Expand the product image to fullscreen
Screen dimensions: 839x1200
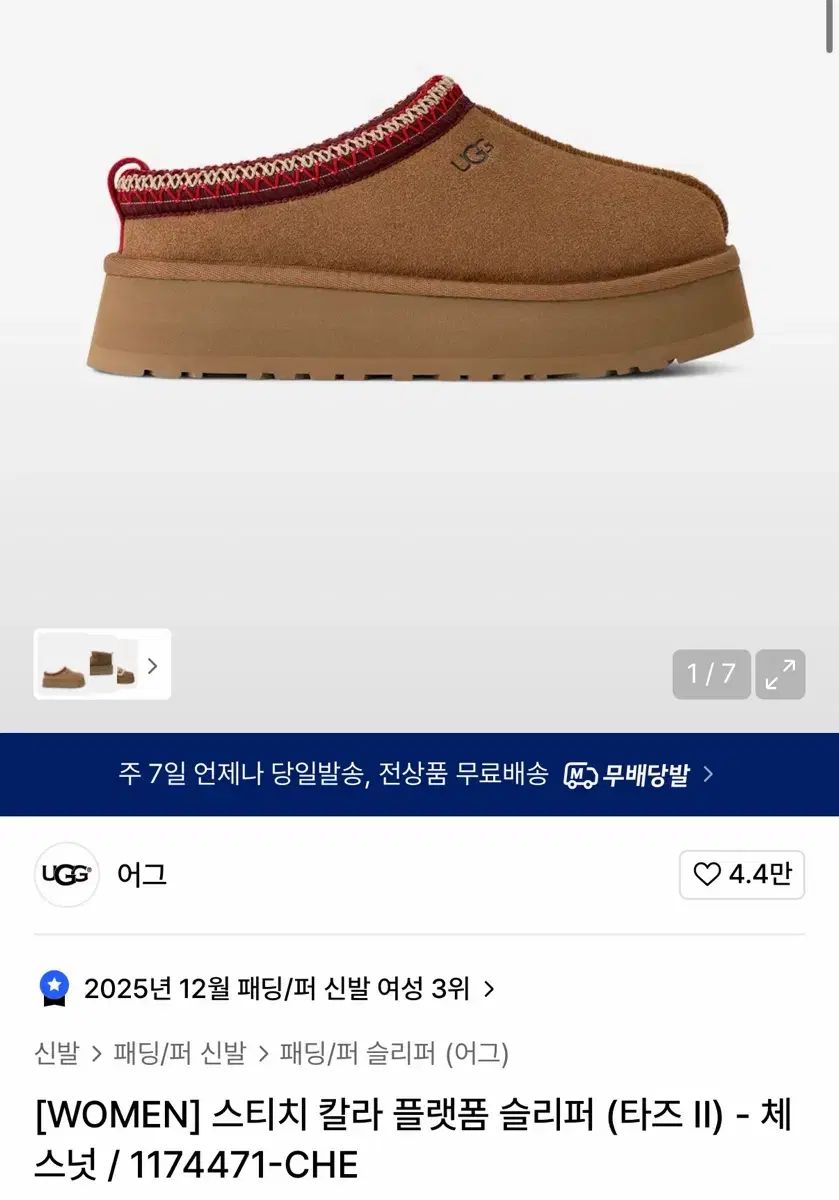[x=779, y=674]
